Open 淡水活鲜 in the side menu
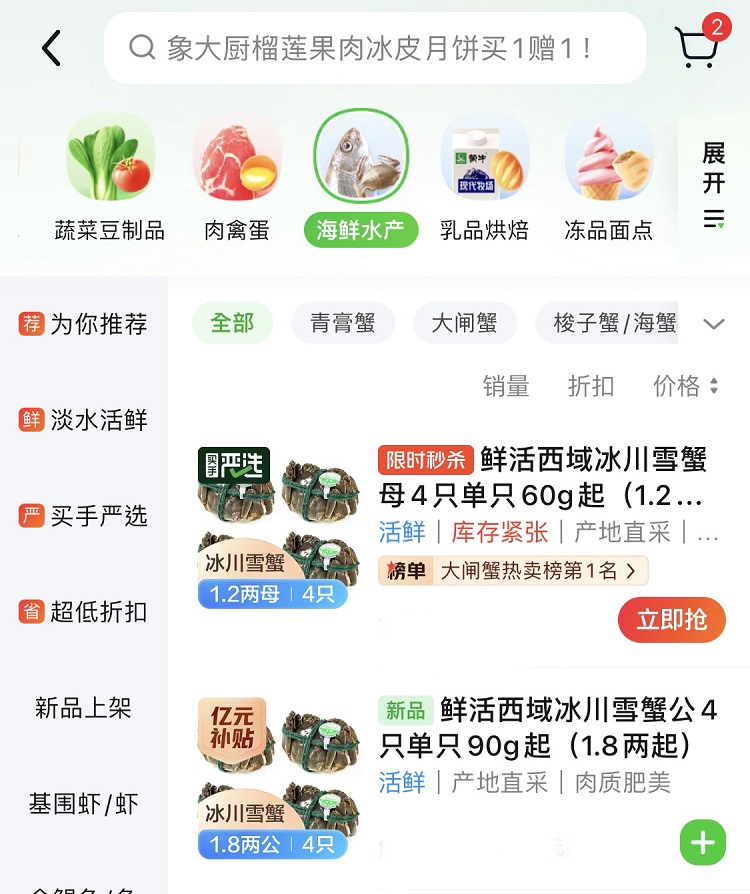 pyautogui.click(x=84, y=420)
